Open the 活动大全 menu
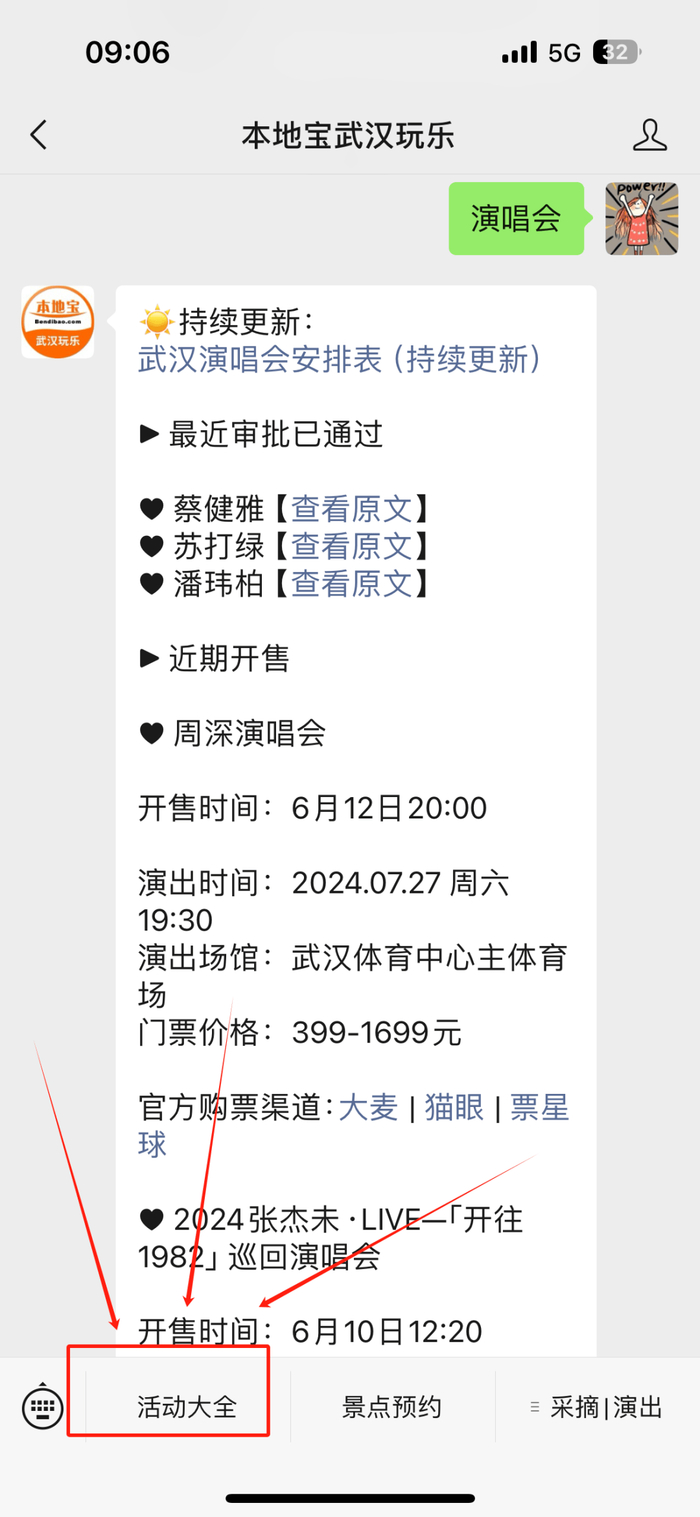Screen dimensions: 700x1517 coord(187,1408)
